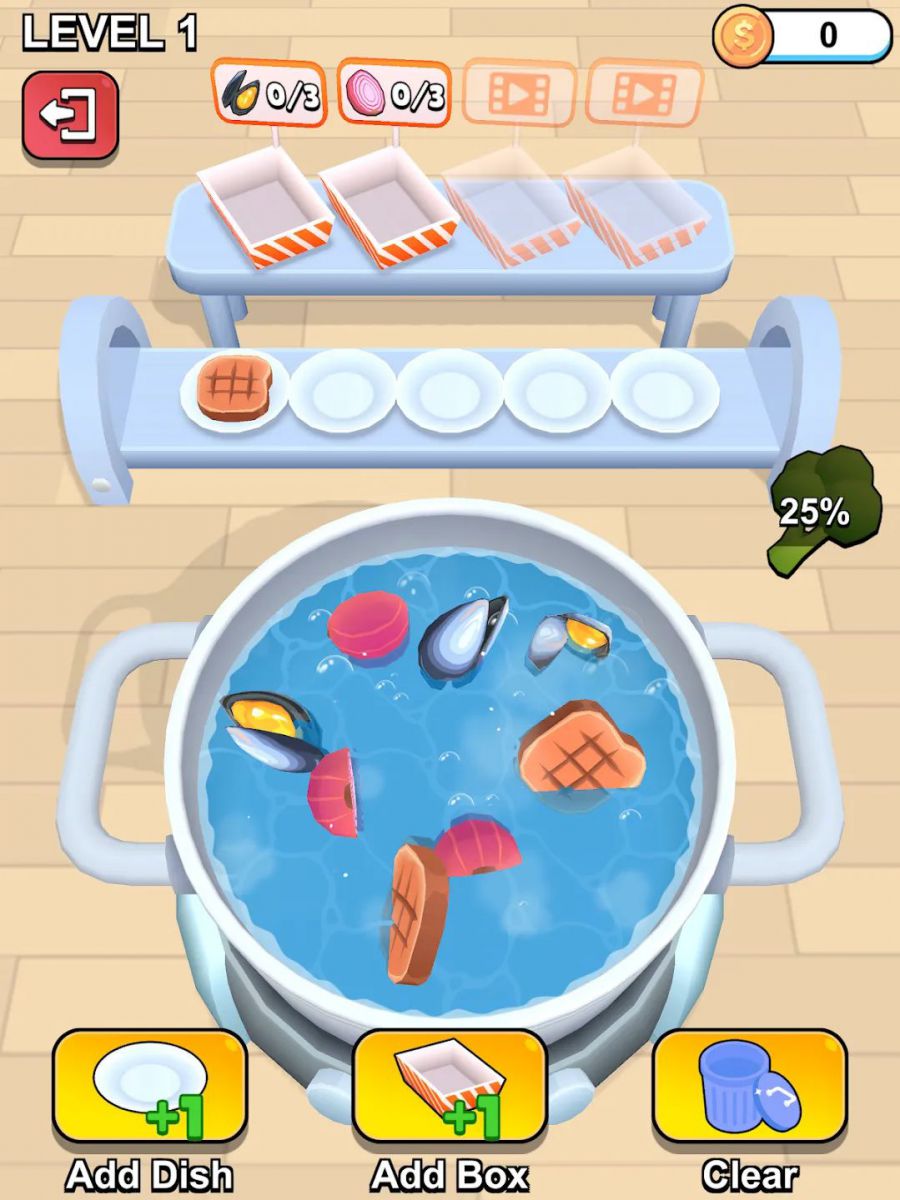
Task: Pick the open mussel at the pot's left edge
Action: [268, 730]
